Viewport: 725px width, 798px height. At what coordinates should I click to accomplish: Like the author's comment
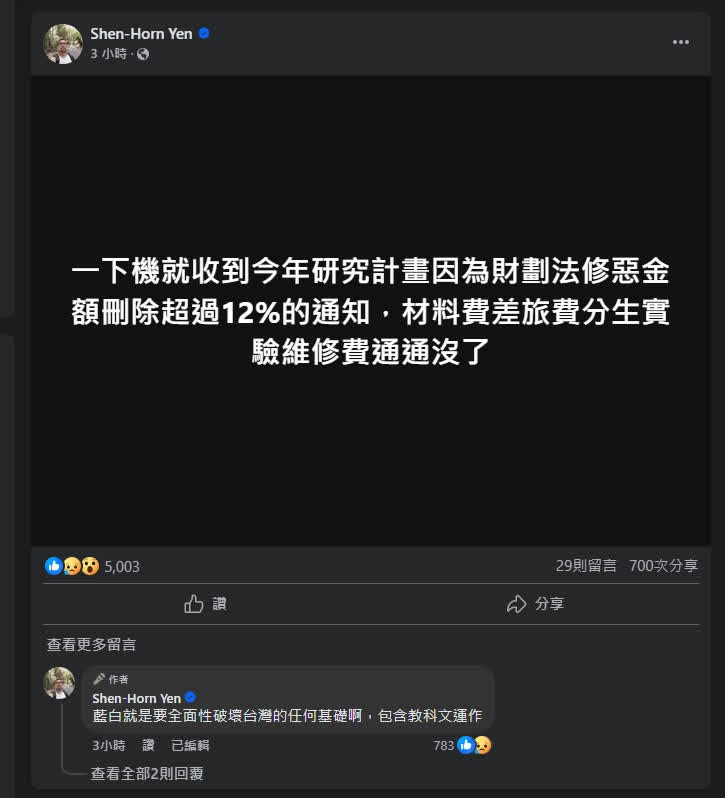pos(148,745)
